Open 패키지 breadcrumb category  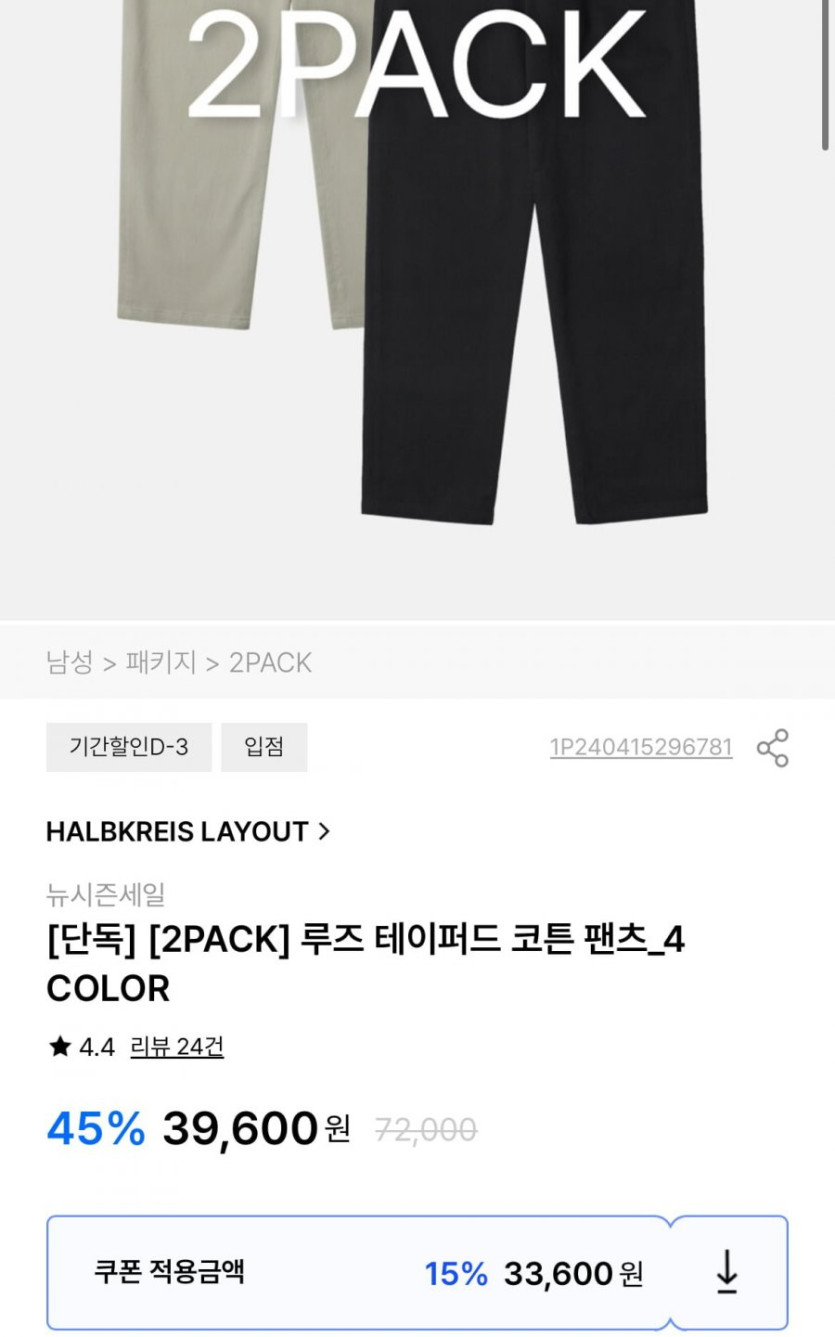(161, 662)
